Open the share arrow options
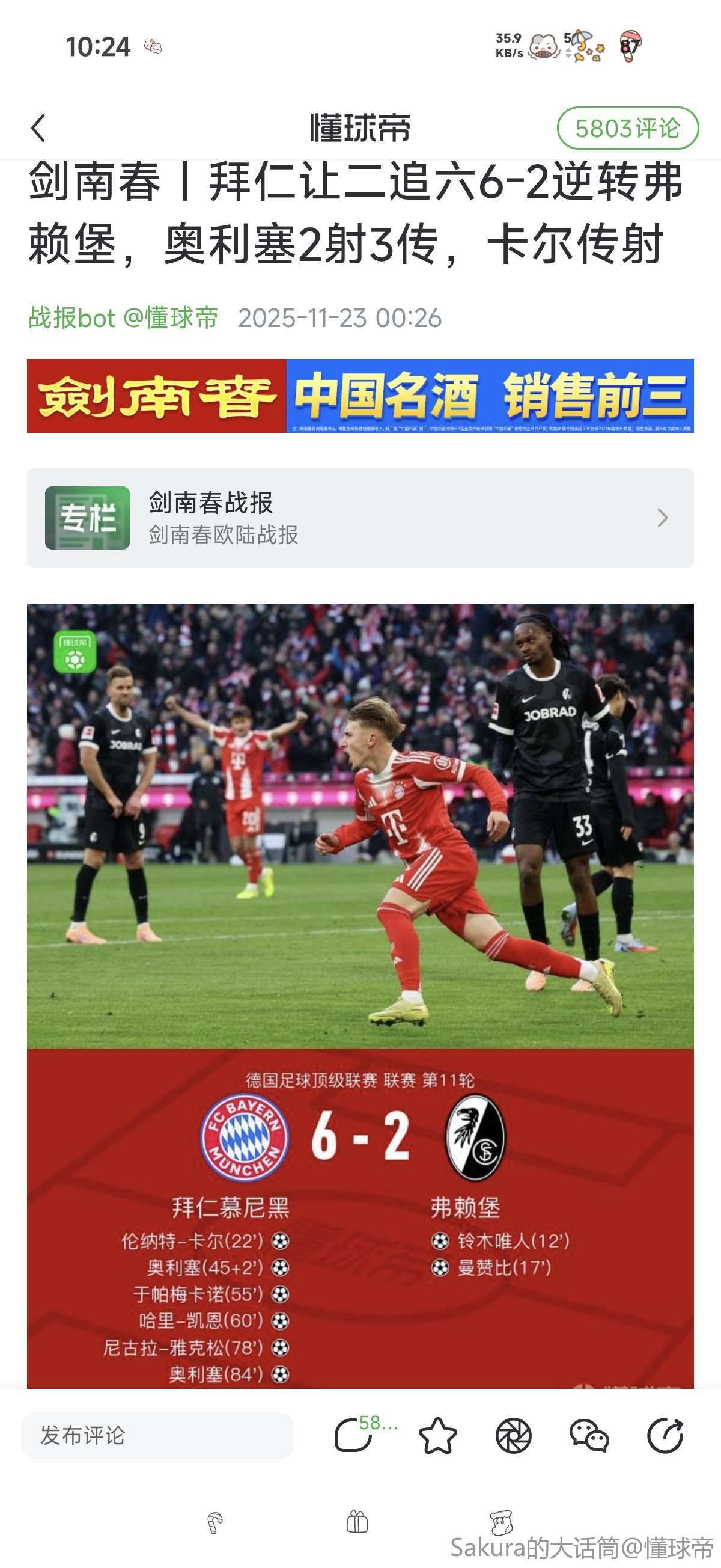 [665, 1435]
